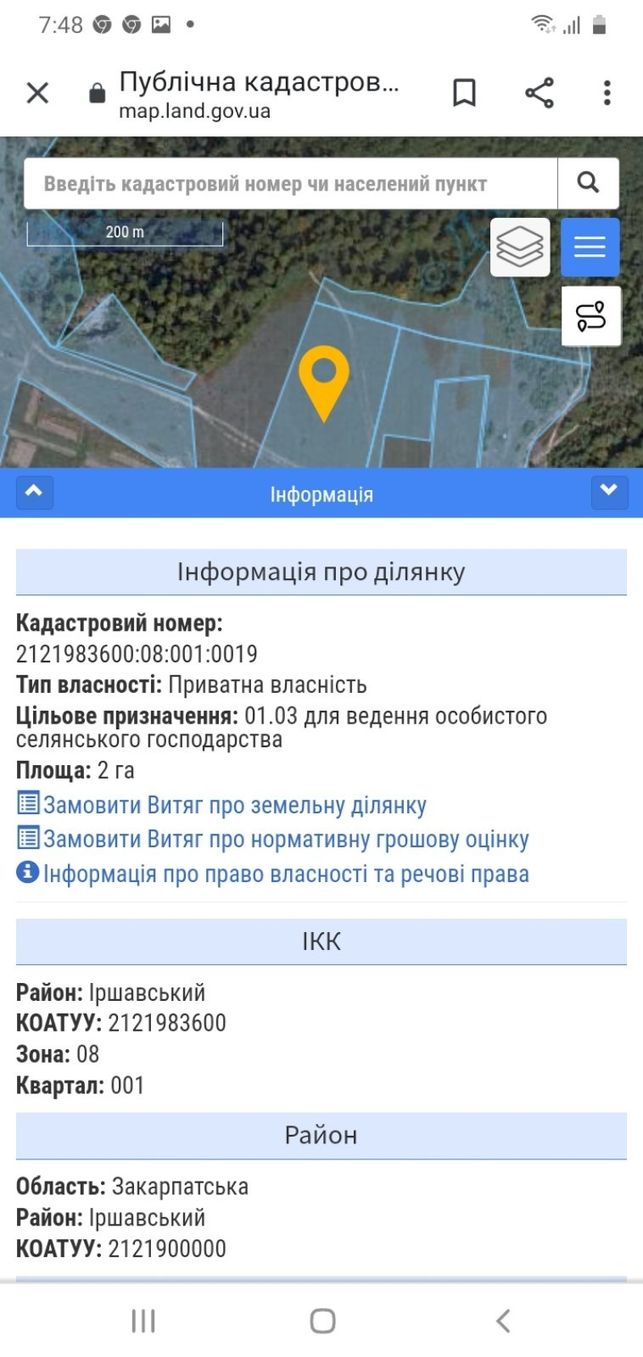
Task: Open the route measurement tool
Action: pyautogui.click(x=591, y=316)
